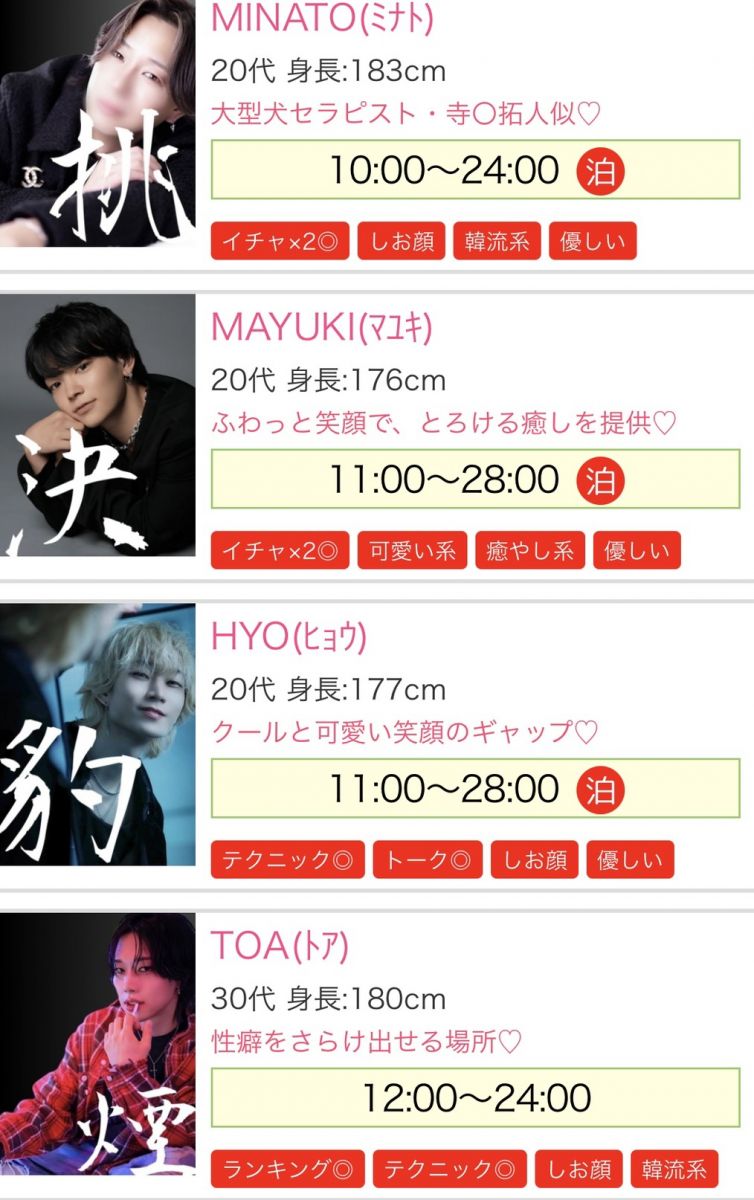Select the TOA(トア) name link
Image resolution: width=754 pixels, height=1200 pixels.
[x=279, y=945]
